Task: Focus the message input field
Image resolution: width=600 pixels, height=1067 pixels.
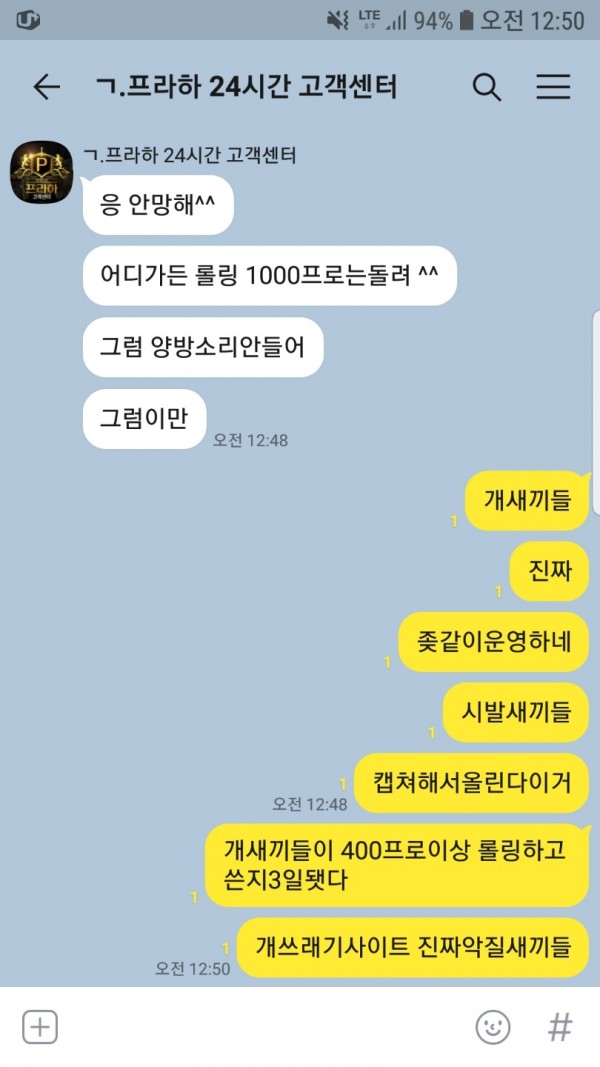Action: coord(265,1027)
